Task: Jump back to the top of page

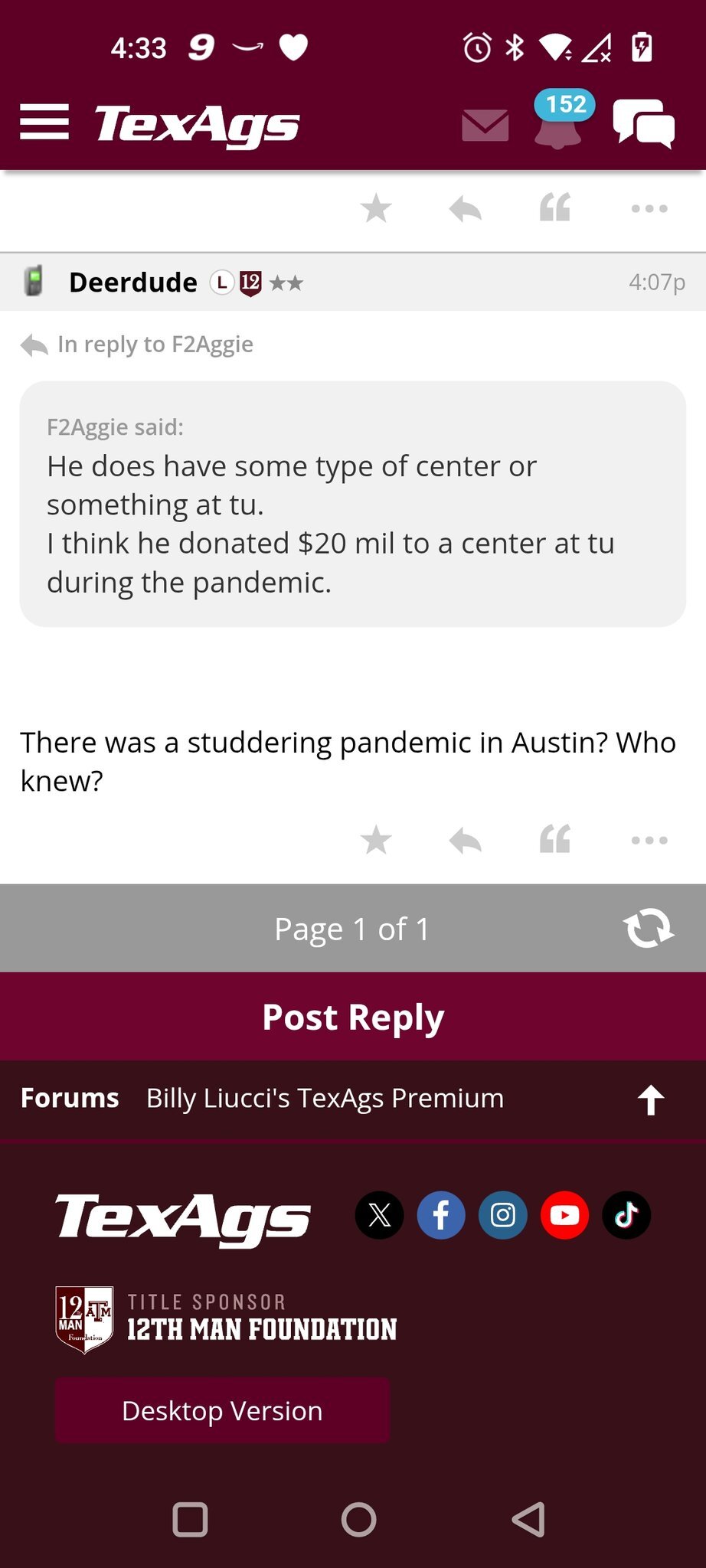Action: click(651, 1100)
